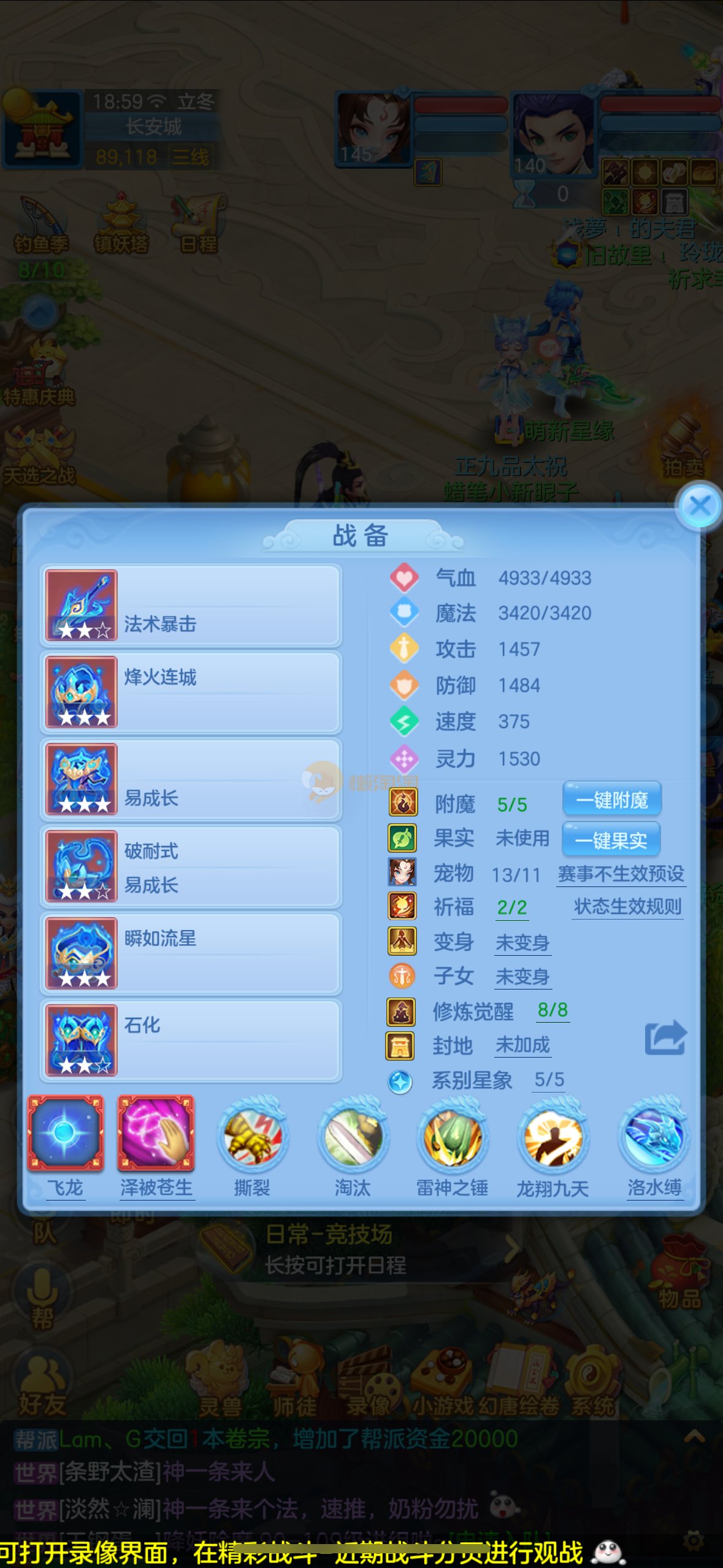Open the 状态生效规则 link
The height and width of the screenshot is (1568, 723).
point(627,906)
